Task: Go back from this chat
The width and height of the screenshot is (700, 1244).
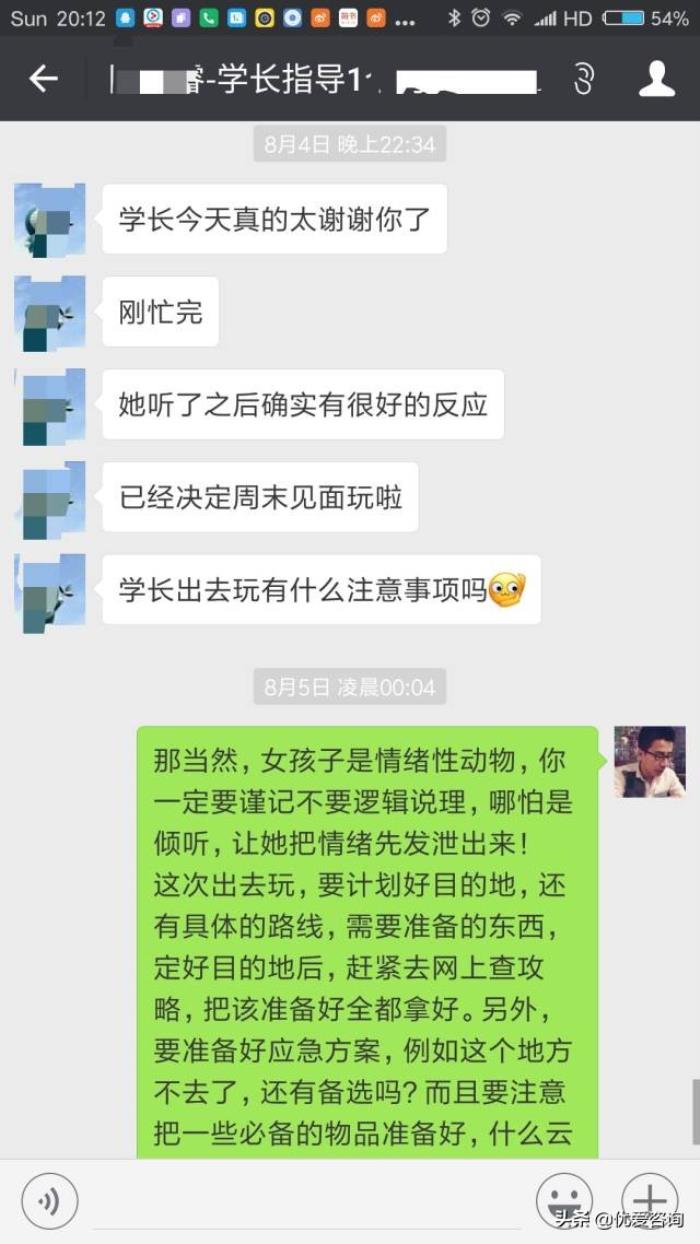Action: (x=43, y=79)
